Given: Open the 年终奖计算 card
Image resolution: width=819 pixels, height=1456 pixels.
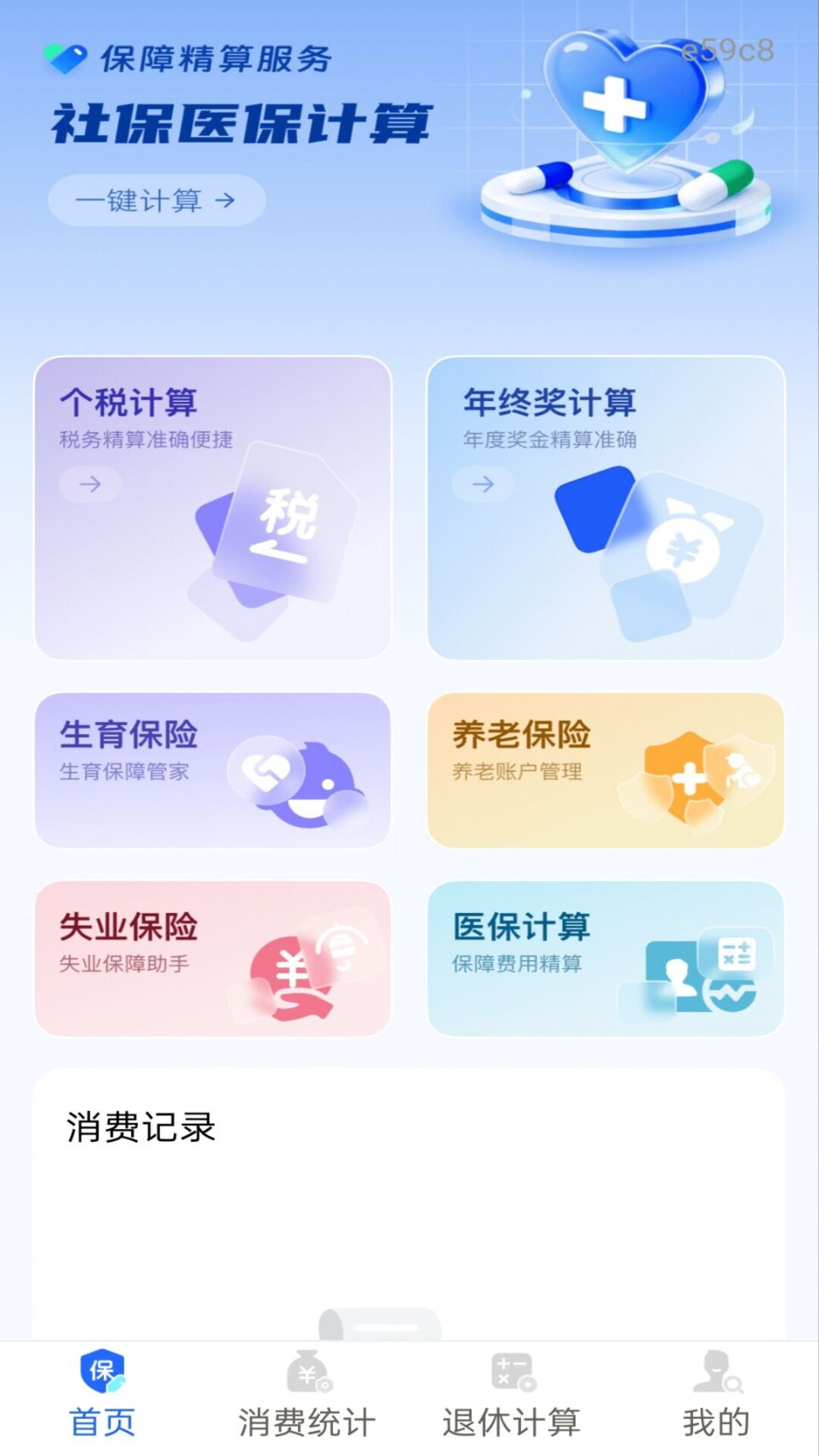Looking at the screenshot, I should [606, 508].
